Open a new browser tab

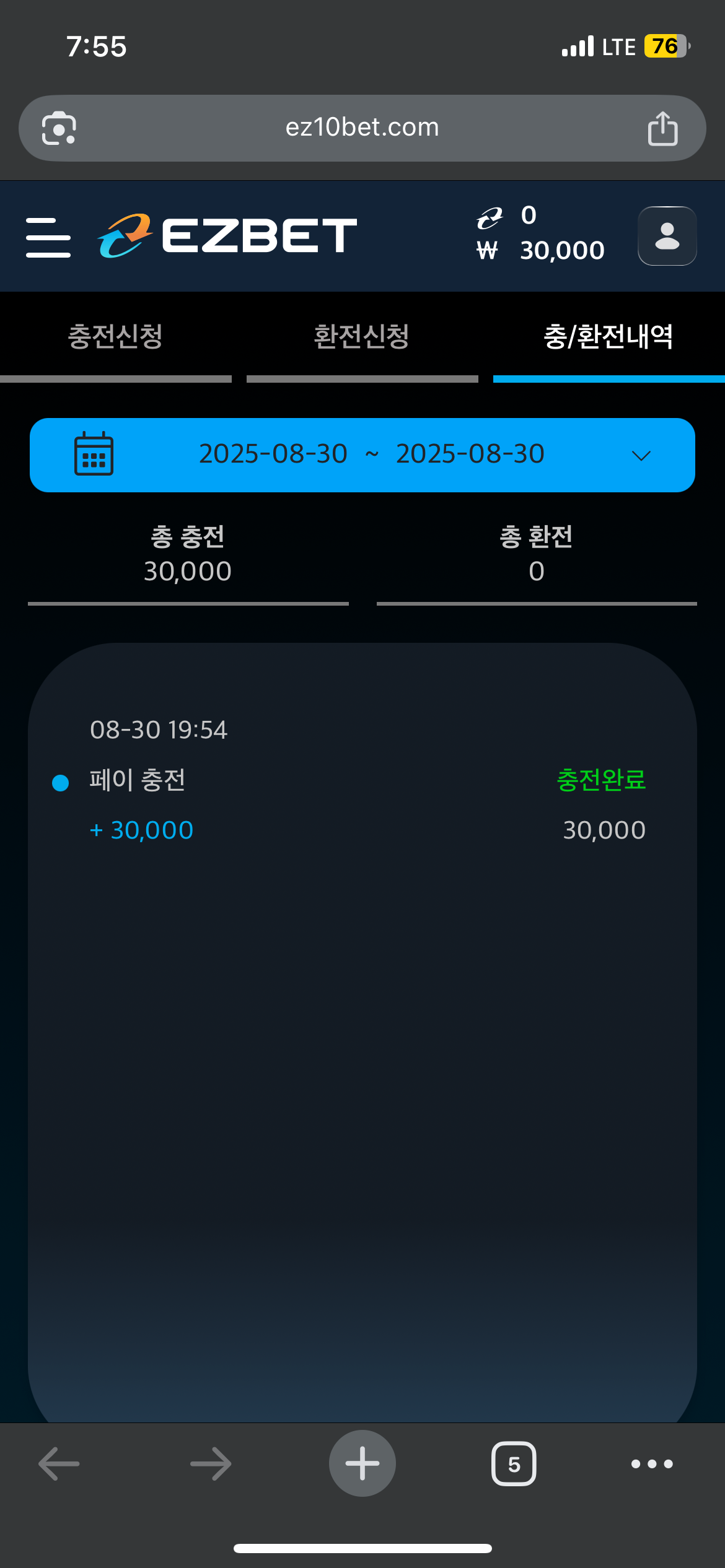pos(362,1463)
